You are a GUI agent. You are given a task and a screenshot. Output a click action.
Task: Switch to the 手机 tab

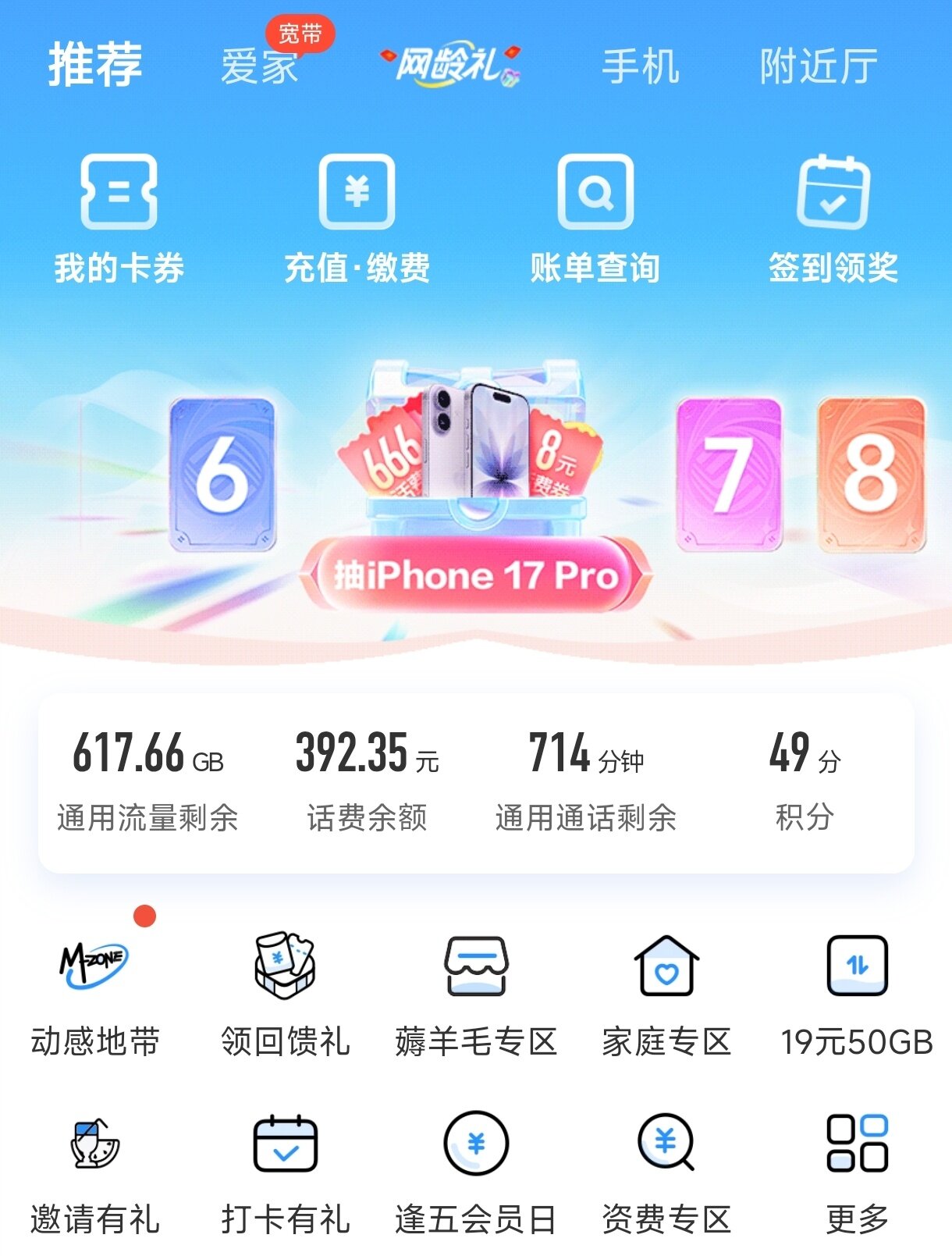point(641,66)
